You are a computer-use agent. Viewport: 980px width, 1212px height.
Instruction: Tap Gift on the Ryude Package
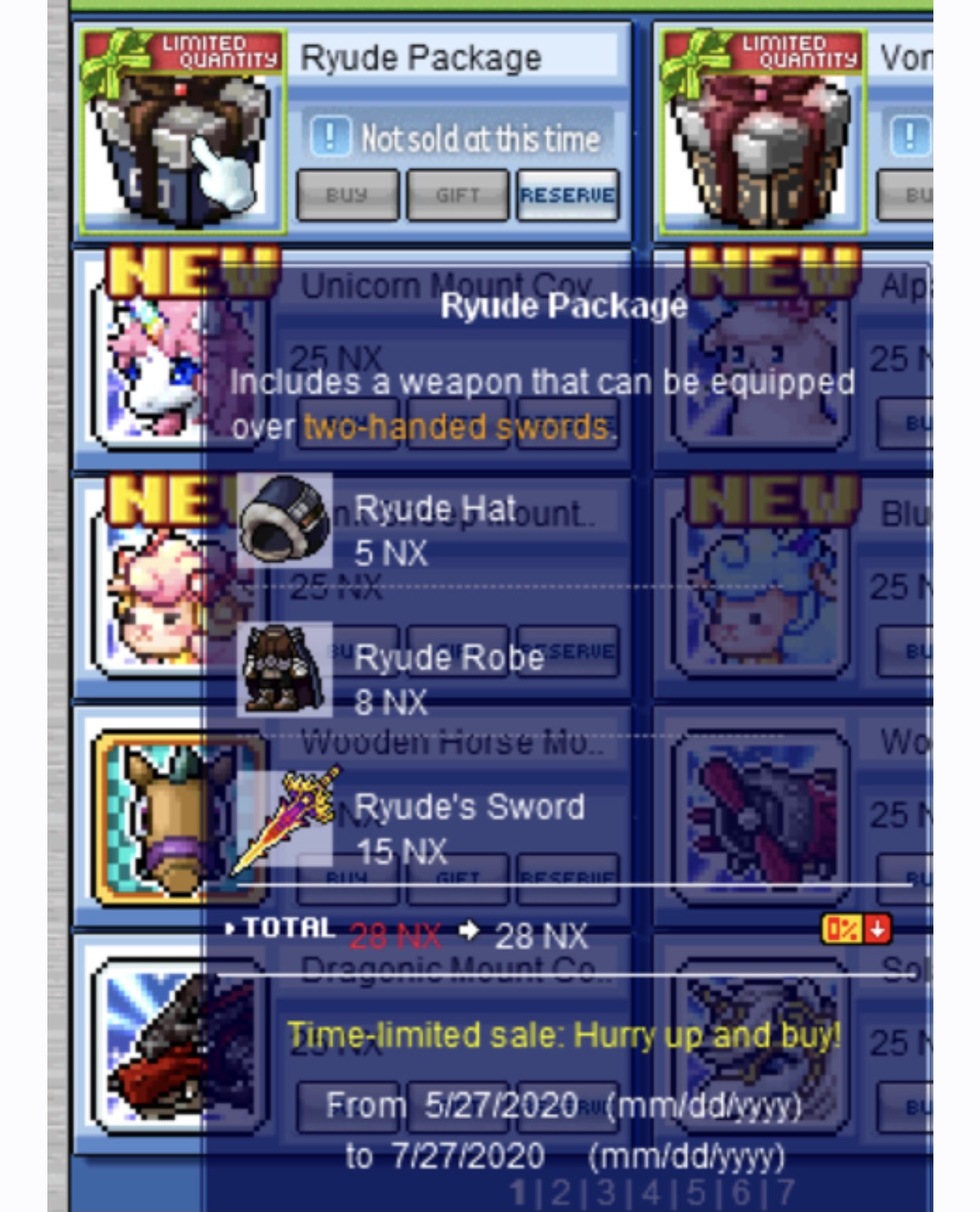tap(457, 195)
